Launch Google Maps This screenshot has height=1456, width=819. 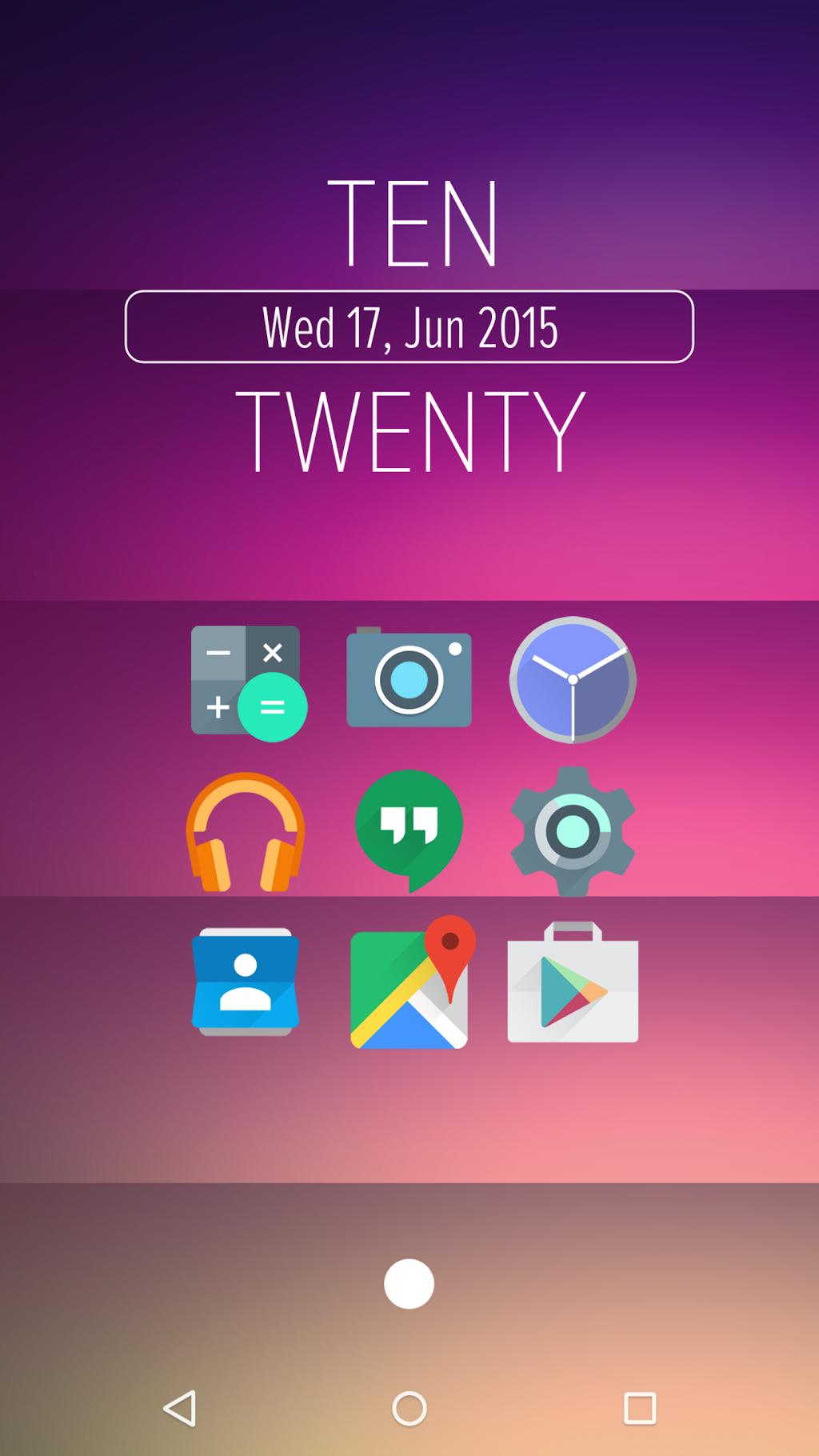point(412,982)
